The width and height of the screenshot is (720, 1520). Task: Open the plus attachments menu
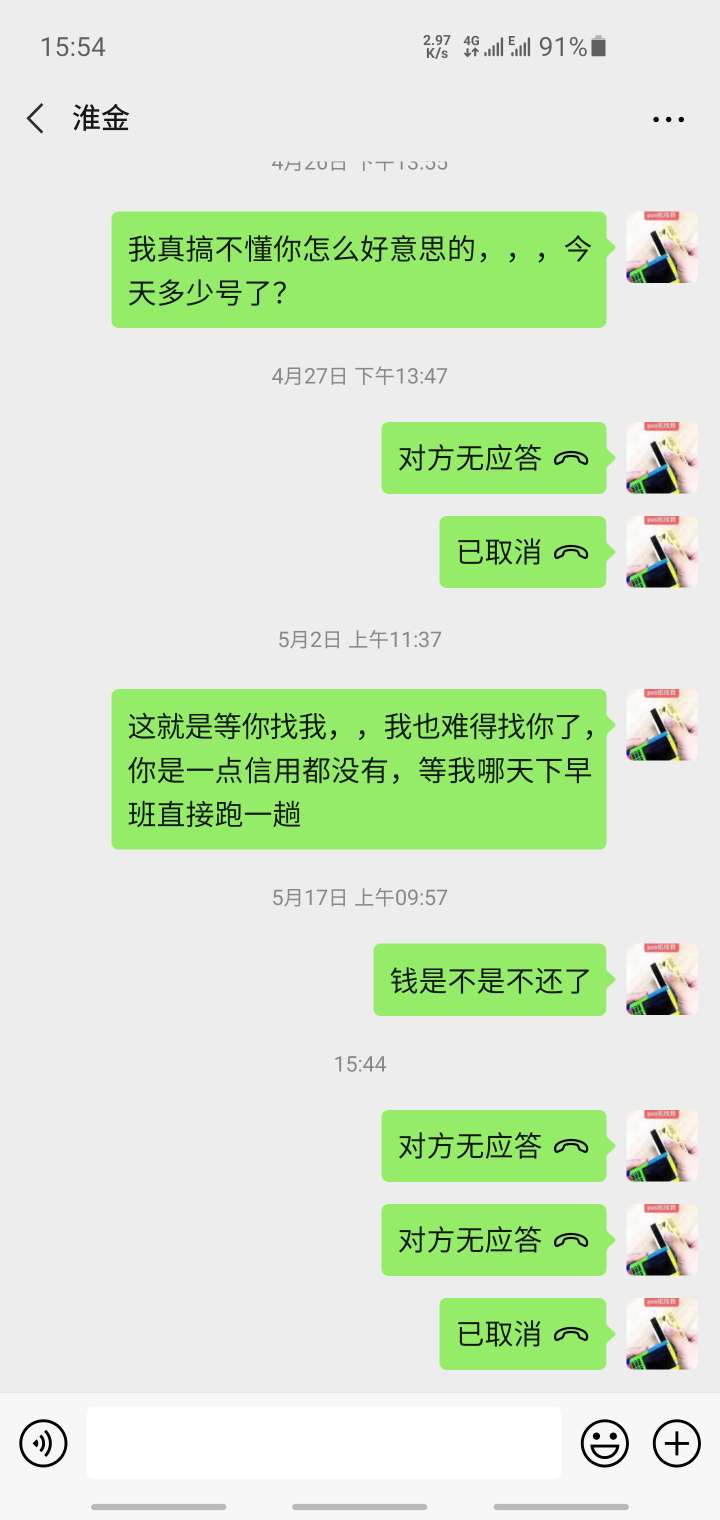677,1443
